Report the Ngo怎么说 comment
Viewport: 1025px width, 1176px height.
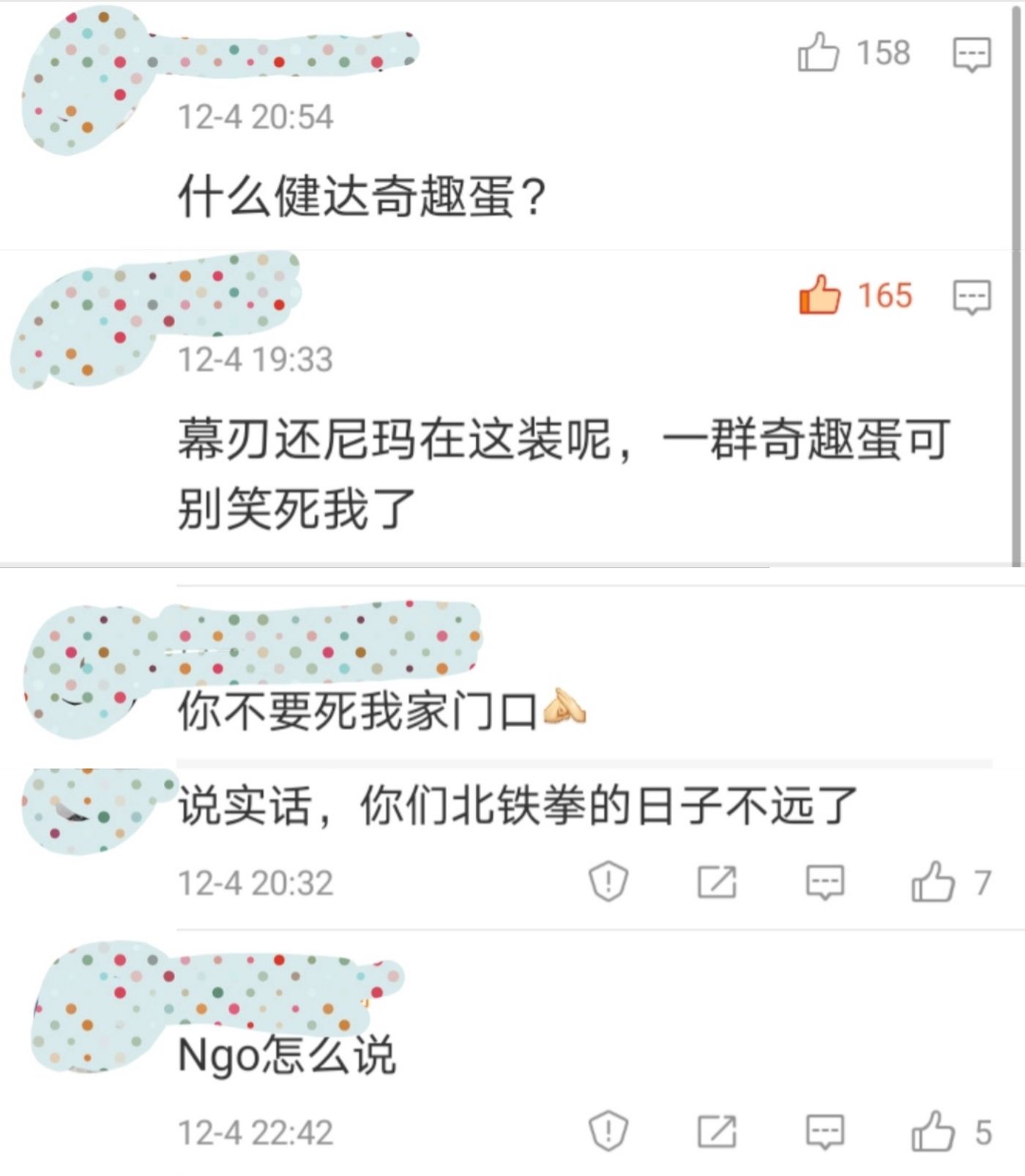pyautogui.click(x=608, y=1131)
